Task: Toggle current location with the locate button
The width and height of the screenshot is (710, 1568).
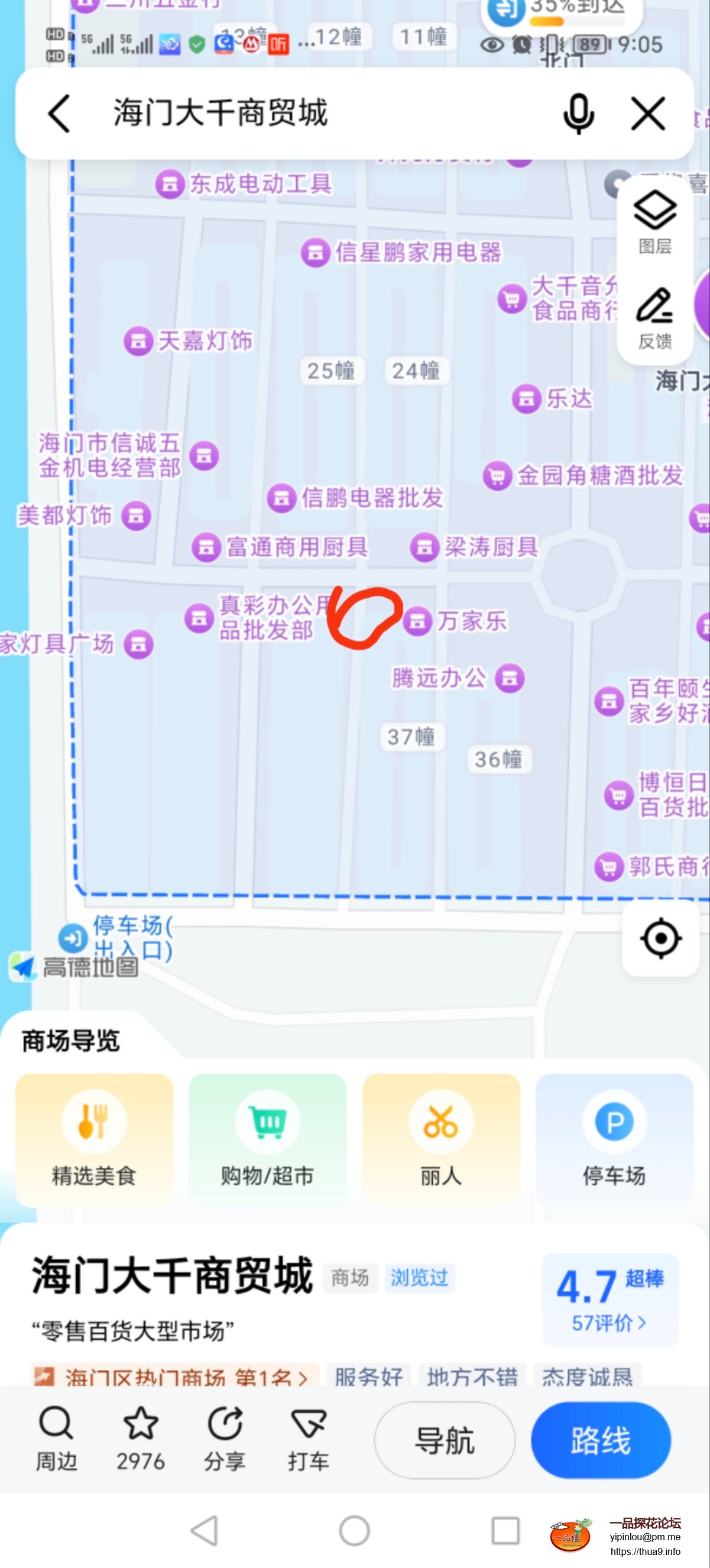Action: [661, 938]
